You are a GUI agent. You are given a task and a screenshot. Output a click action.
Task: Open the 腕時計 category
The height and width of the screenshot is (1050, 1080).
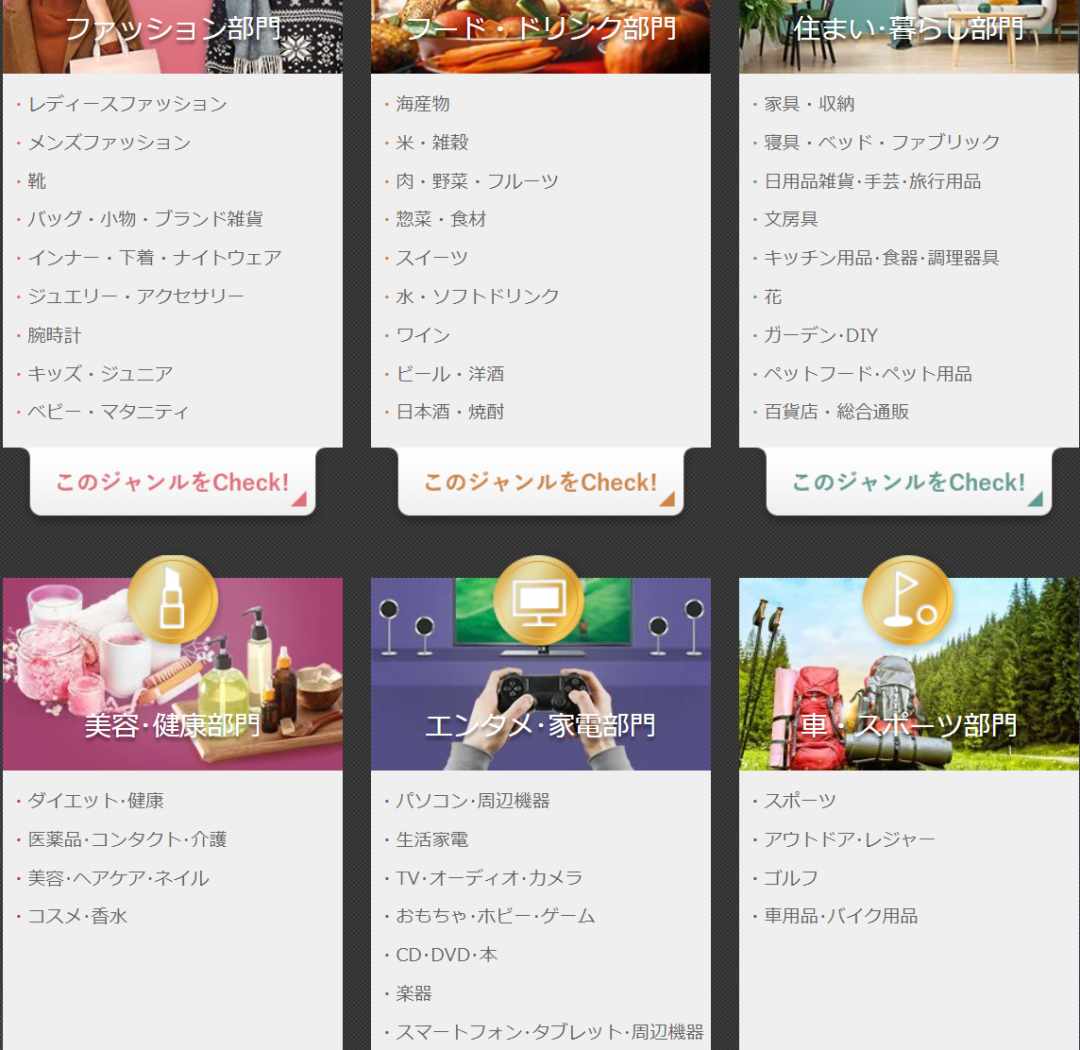click(x=54, y=336)
